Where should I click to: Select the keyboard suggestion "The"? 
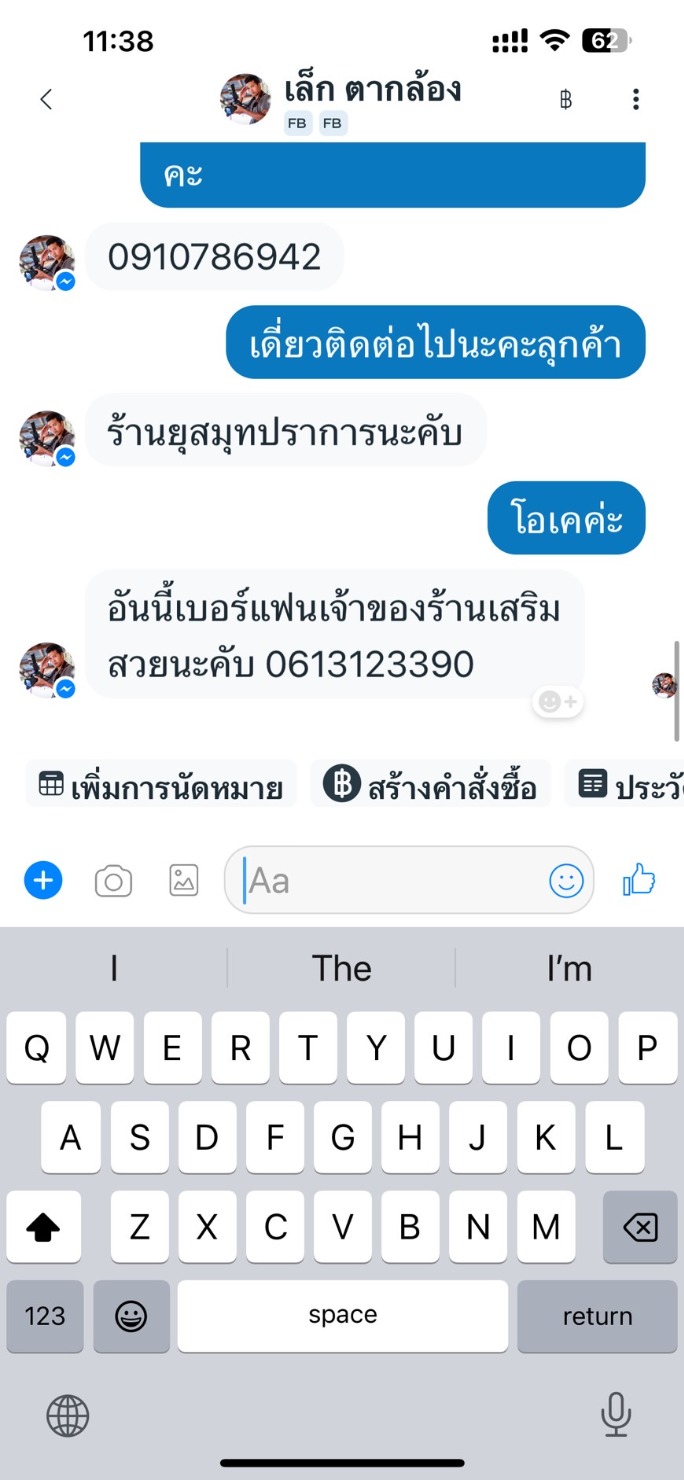click(x=341, y=968)
